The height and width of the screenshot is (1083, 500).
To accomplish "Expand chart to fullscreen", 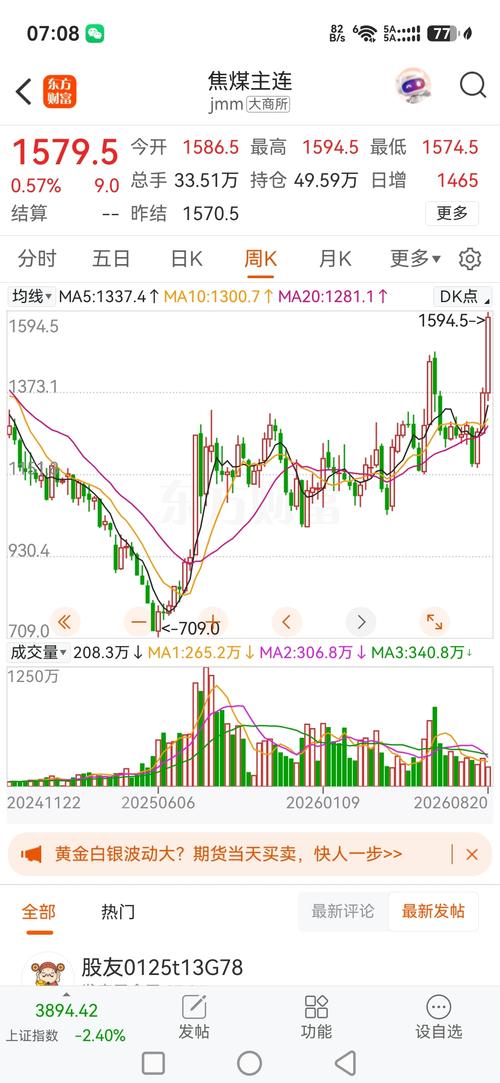I will pos(434,622).
